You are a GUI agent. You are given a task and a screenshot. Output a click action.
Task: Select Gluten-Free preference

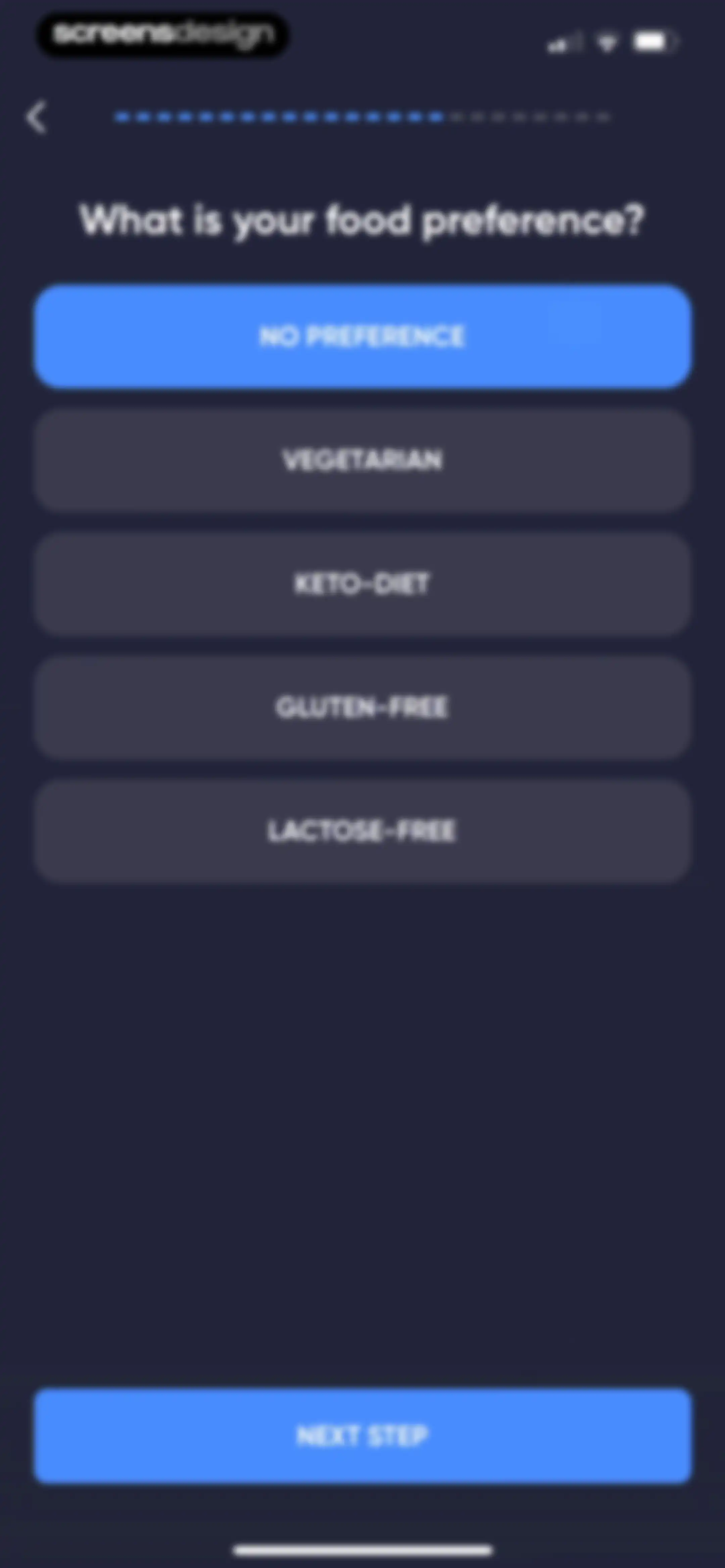click(362, 708)
